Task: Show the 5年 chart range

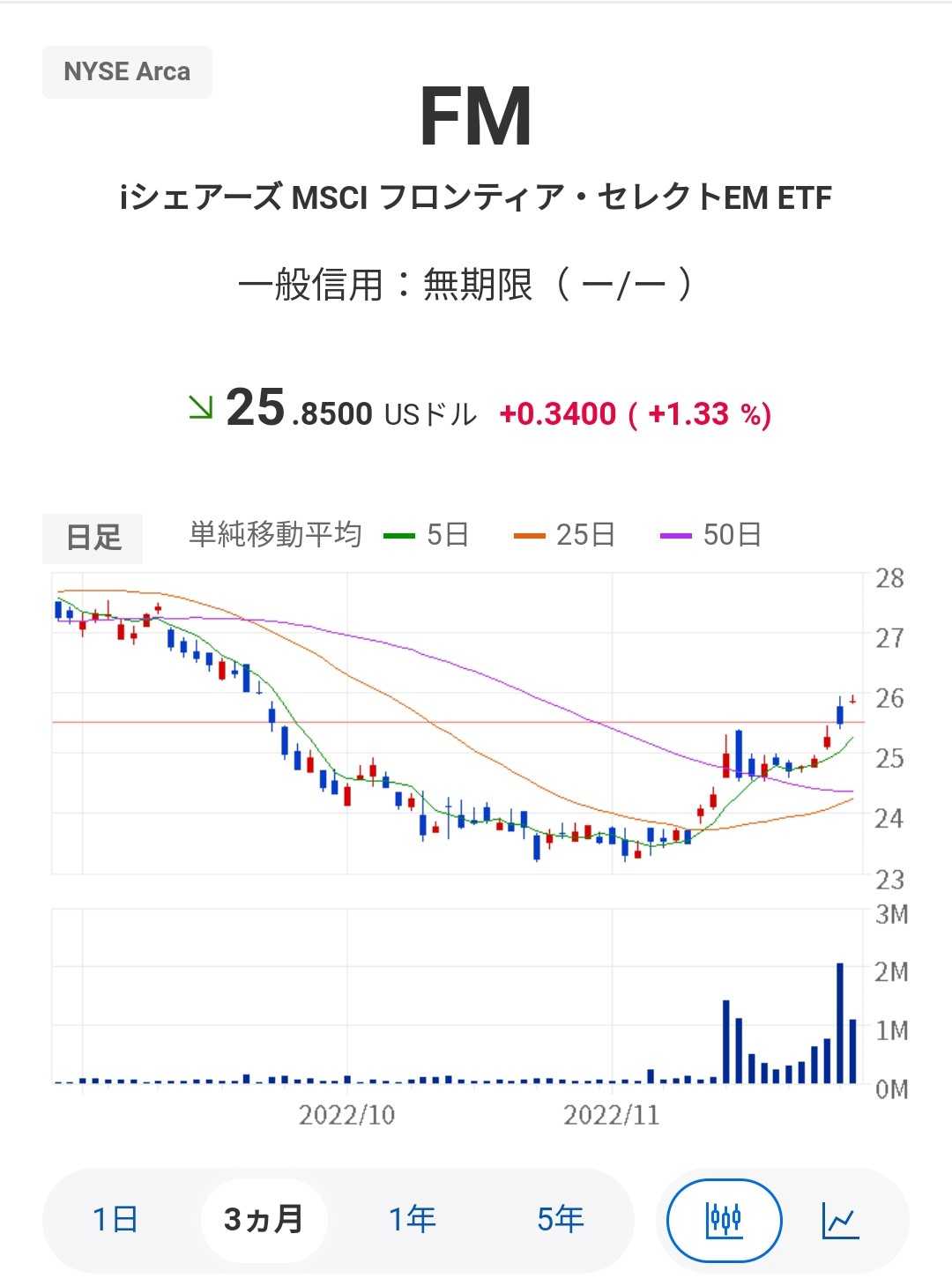Action: [561, 1220]
